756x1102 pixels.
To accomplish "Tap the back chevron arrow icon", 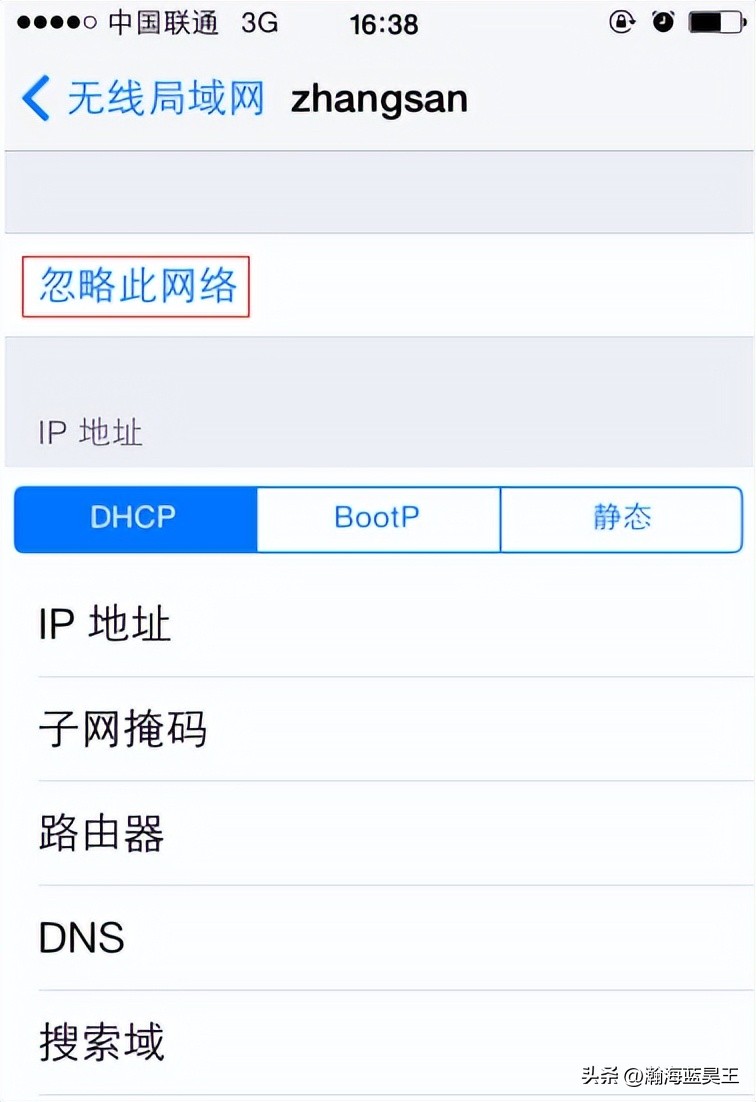I will (x=35, y=97).
